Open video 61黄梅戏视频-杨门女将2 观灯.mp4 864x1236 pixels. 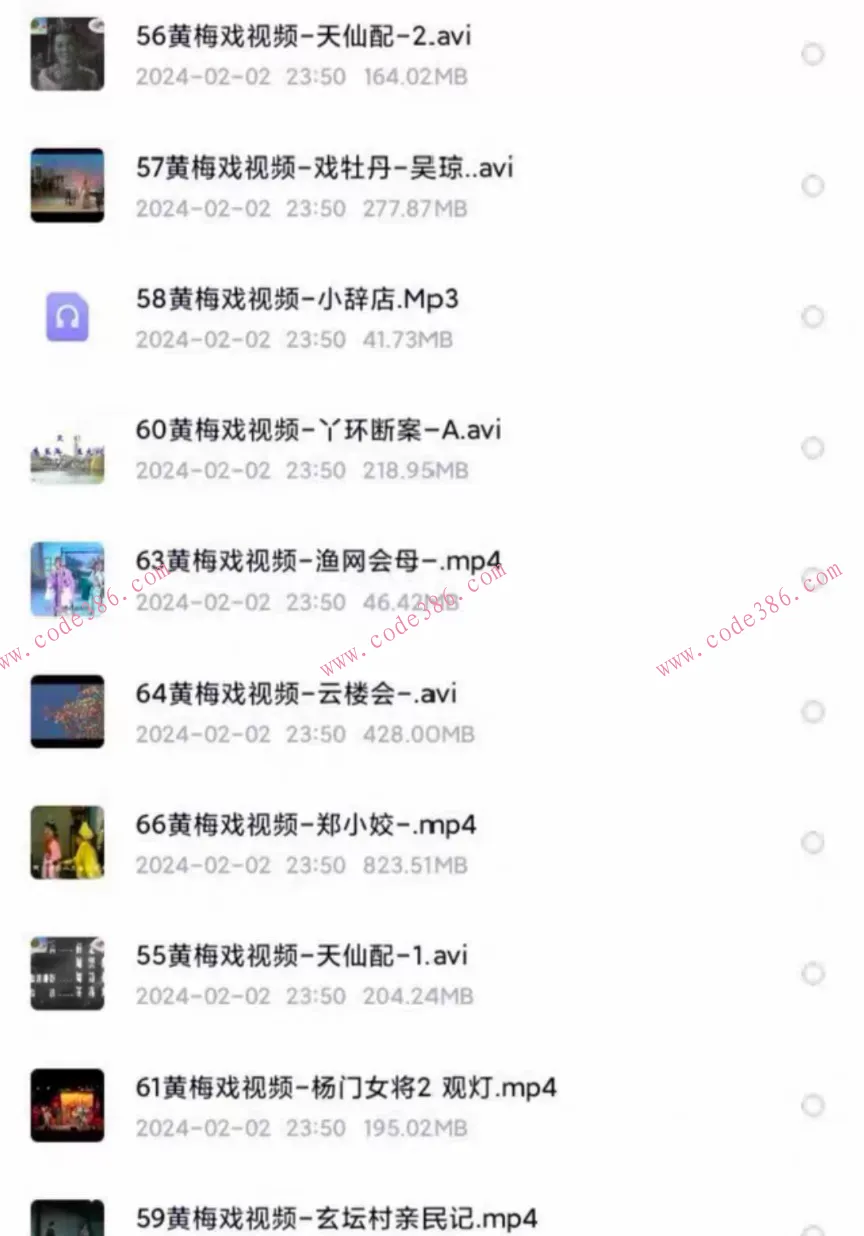tap(346, 1087)
